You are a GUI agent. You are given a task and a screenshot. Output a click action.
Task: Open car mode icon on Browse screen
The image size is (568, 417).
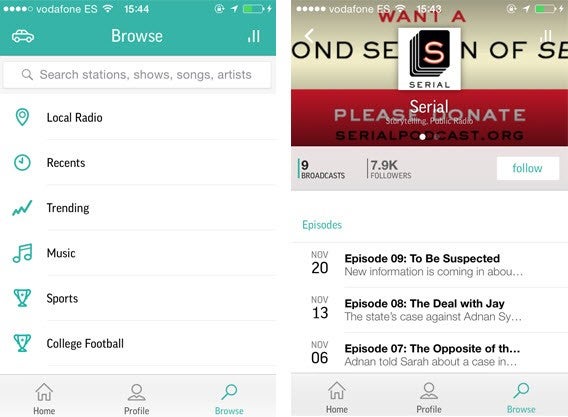(23, 36)
